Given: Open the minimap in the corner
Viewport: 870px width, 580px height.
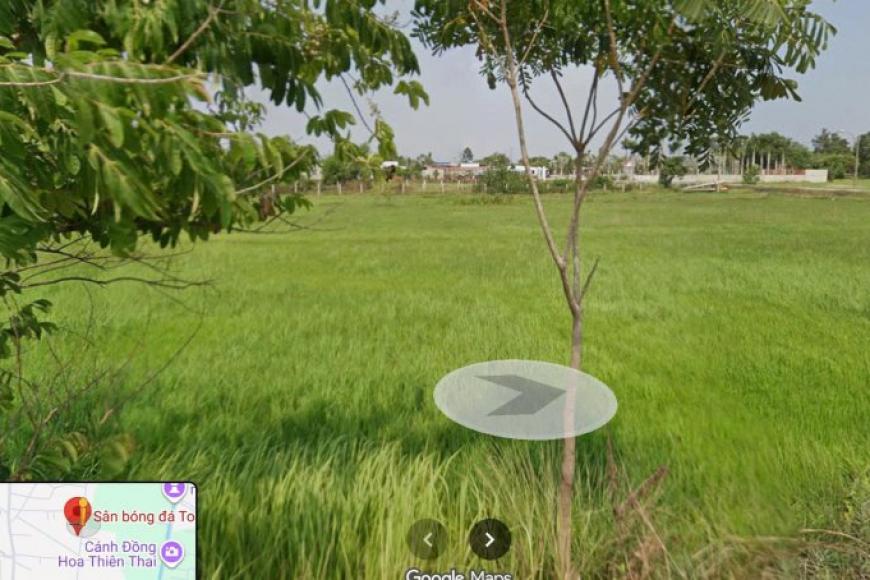Looking at the screenshot, I should (98, 531).
